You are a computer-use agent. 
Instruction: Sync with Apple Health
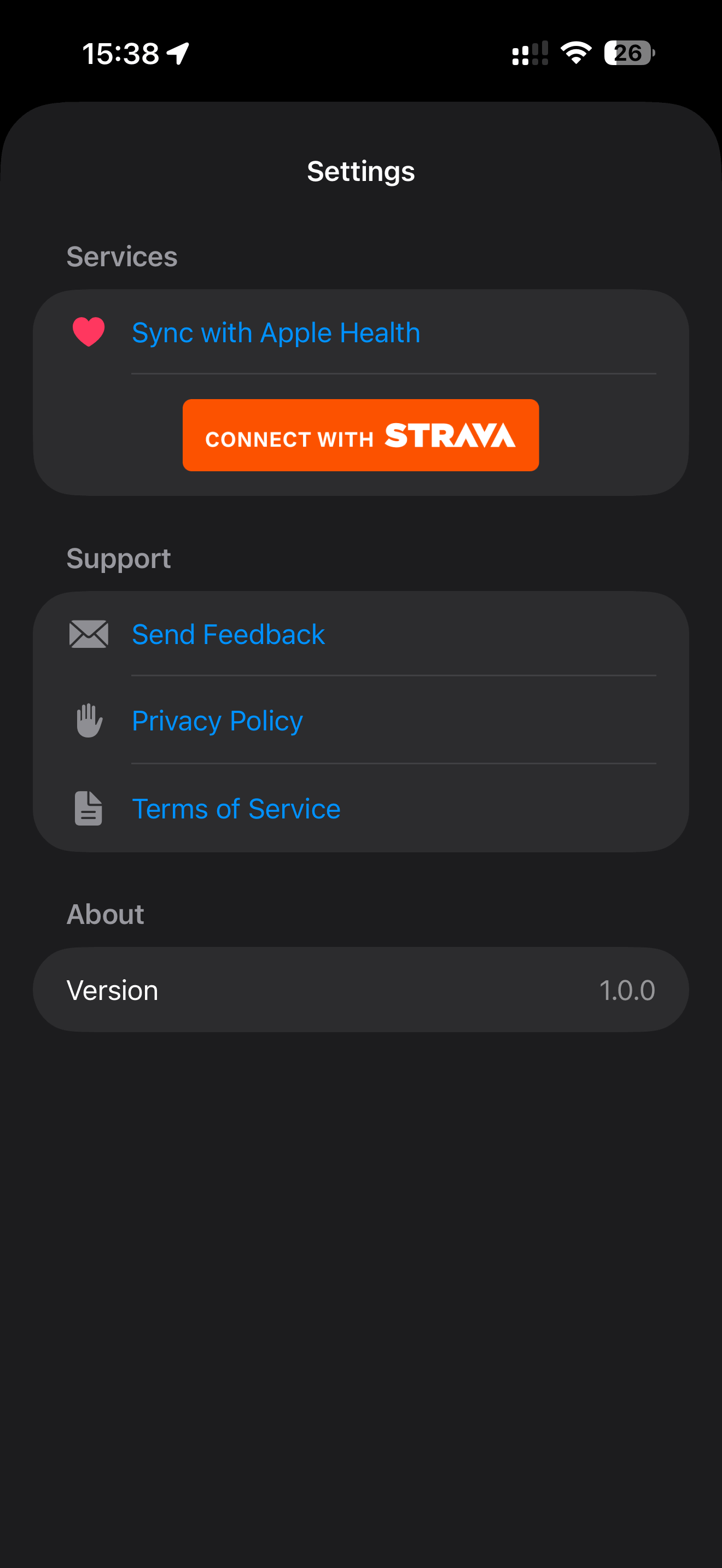coord(275,332)
